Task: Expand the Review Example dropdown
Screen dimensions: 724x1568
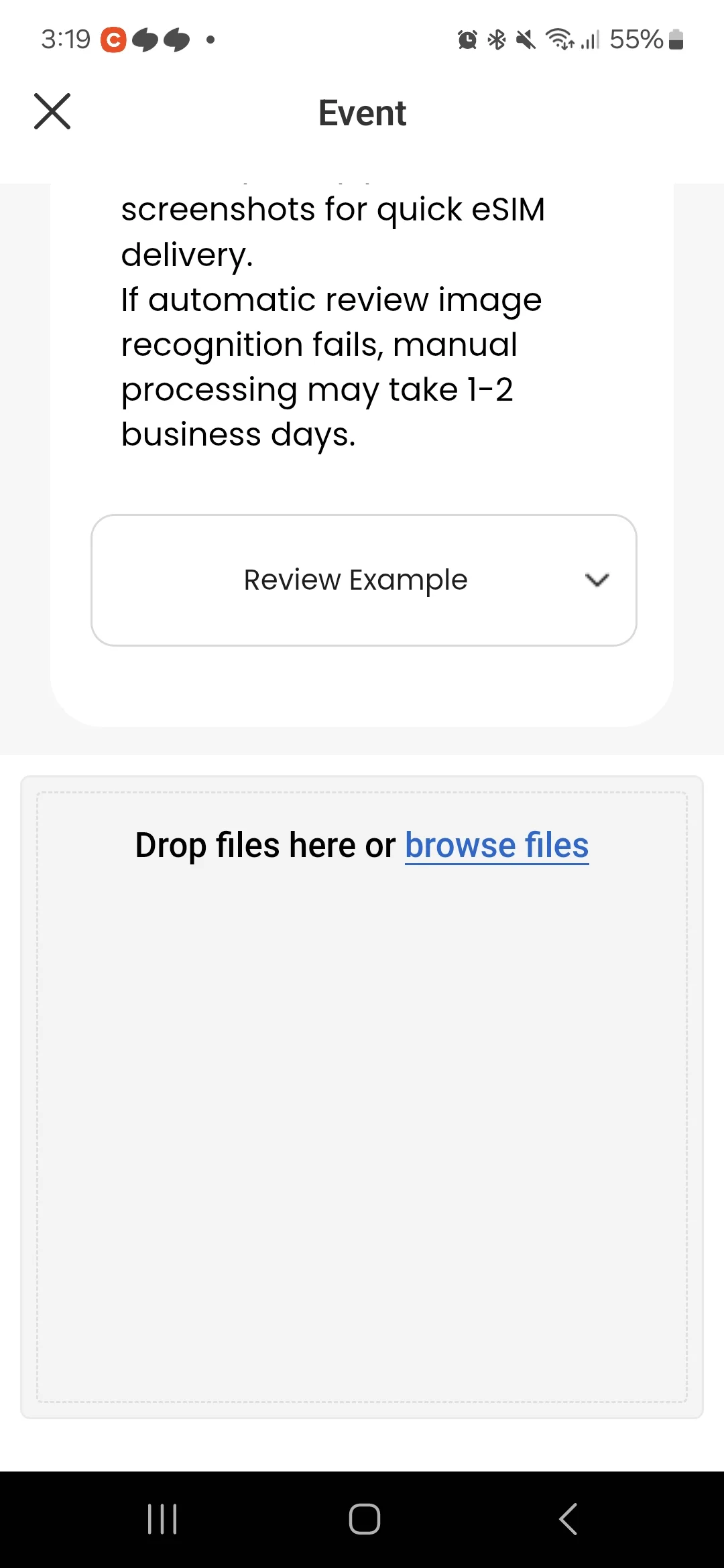Action: [x=363, y=580]
